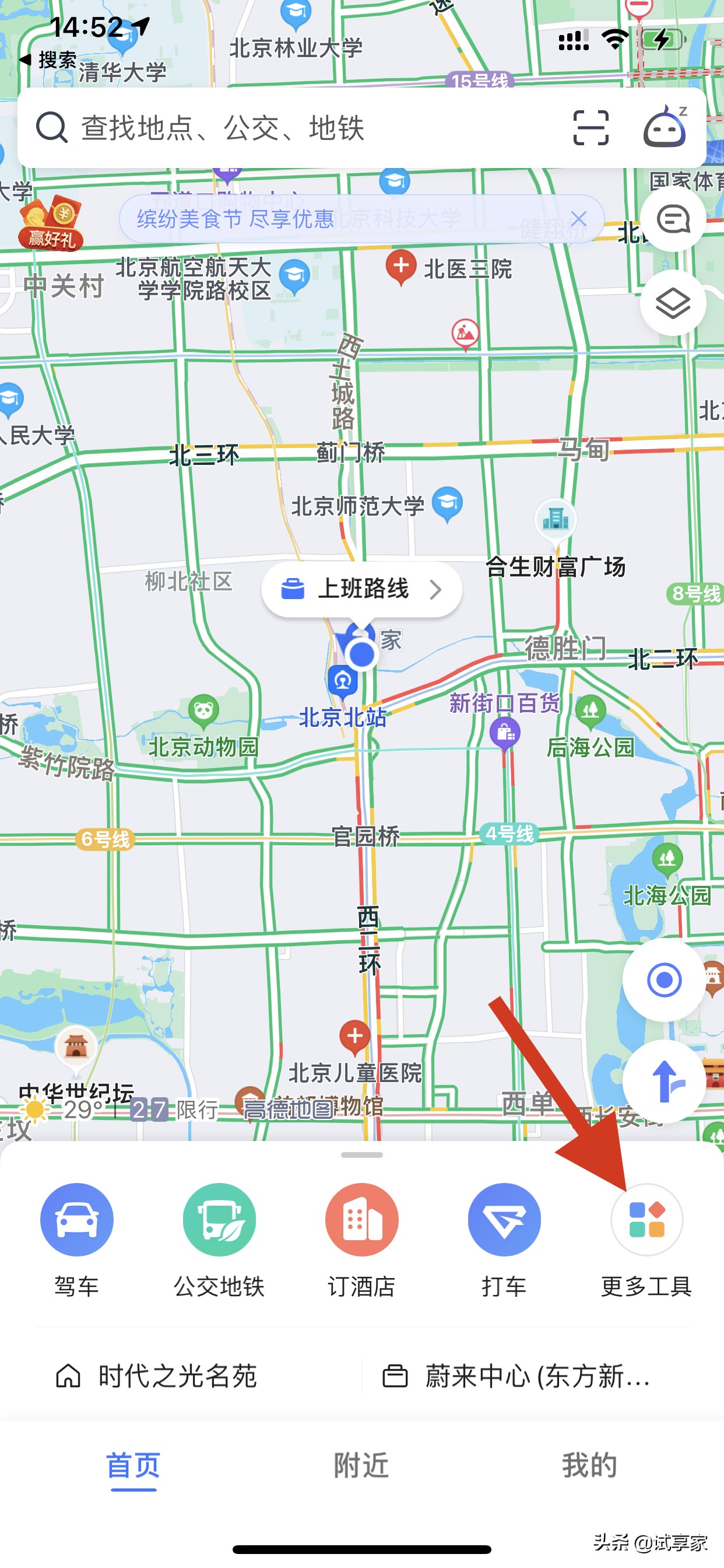Tap the QR scan icon in search bar
The image size is (724, 1568).
591,129
